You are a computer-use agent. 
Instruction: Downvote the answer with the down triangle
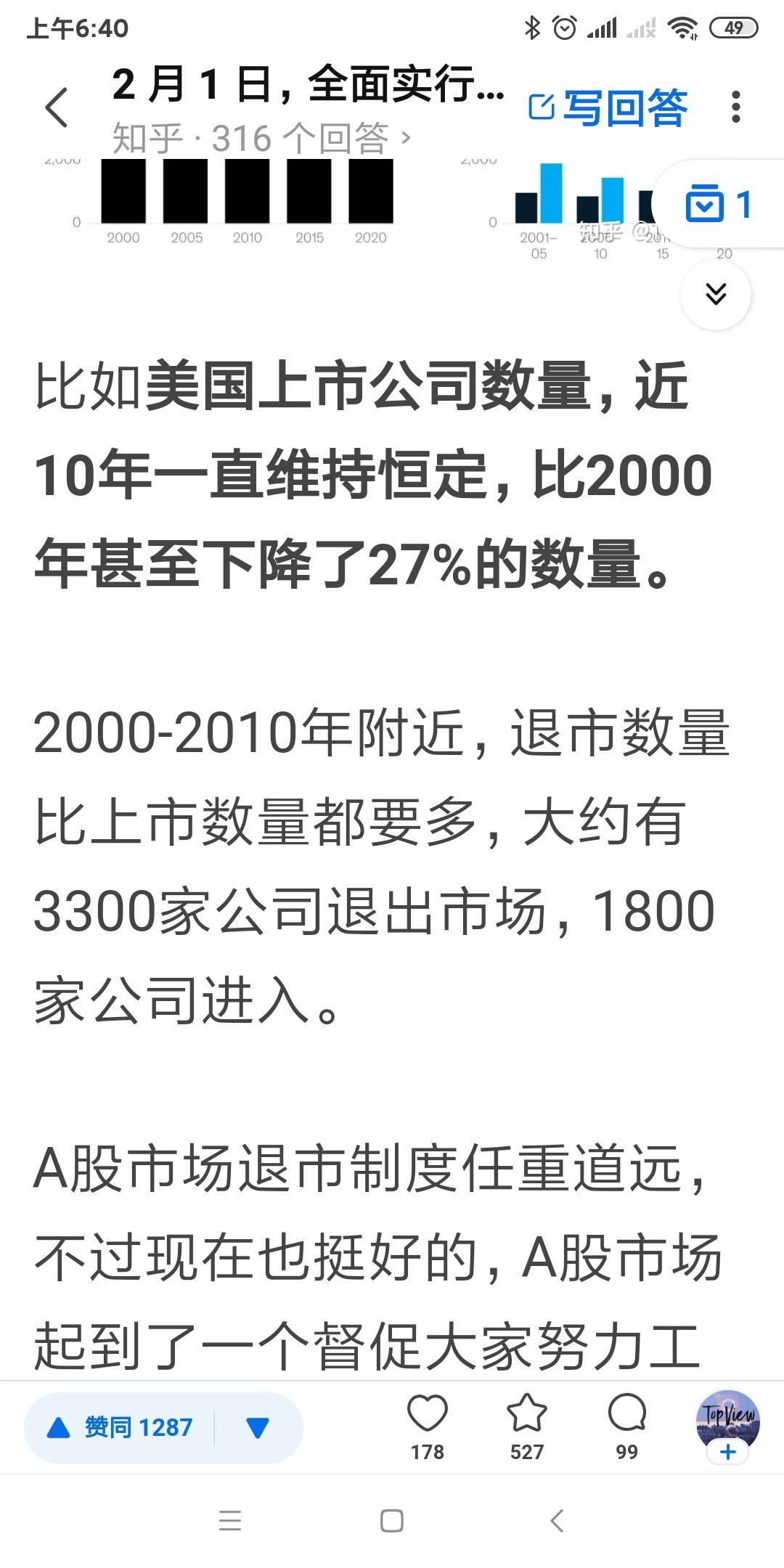click(x=258, y=1428)
